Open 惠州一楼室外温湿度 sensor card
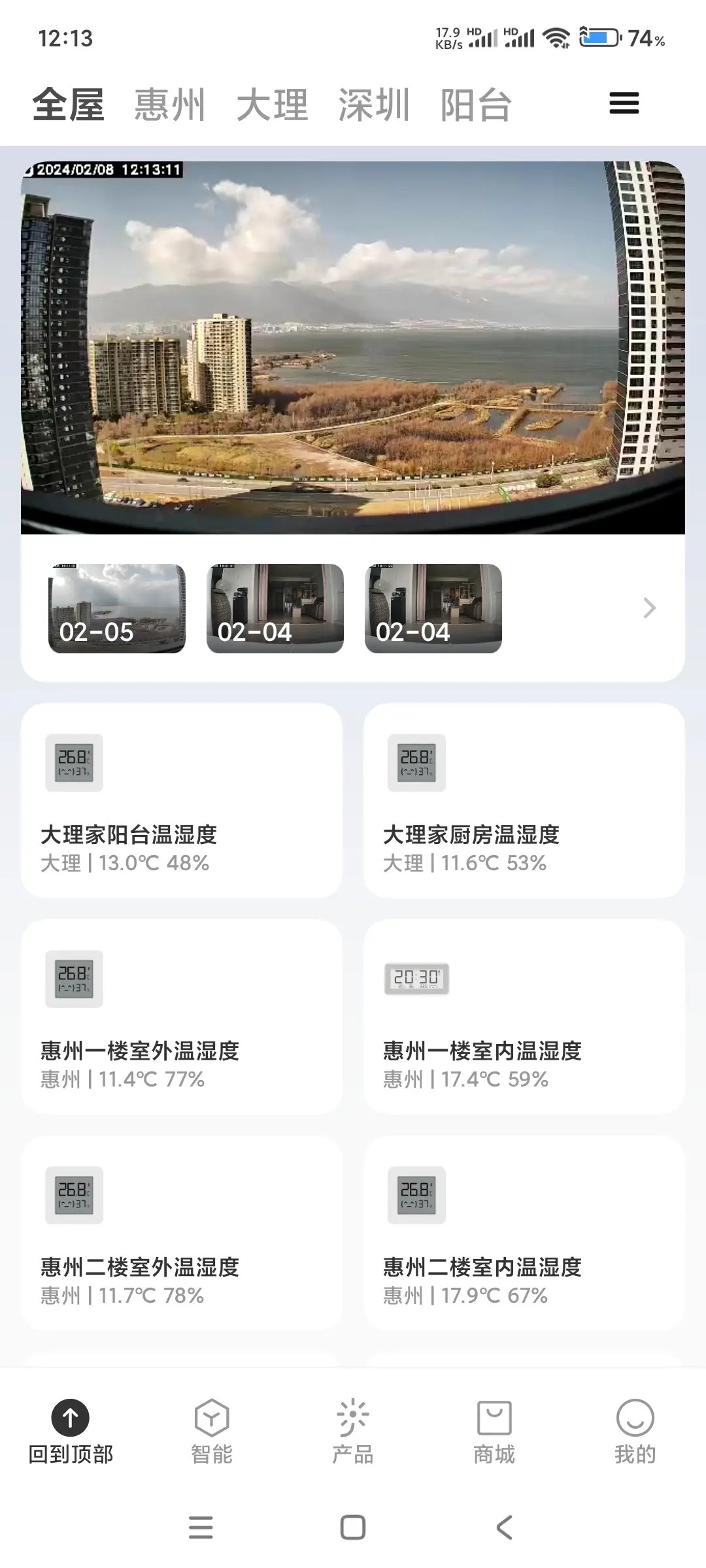 [182, 1017]
